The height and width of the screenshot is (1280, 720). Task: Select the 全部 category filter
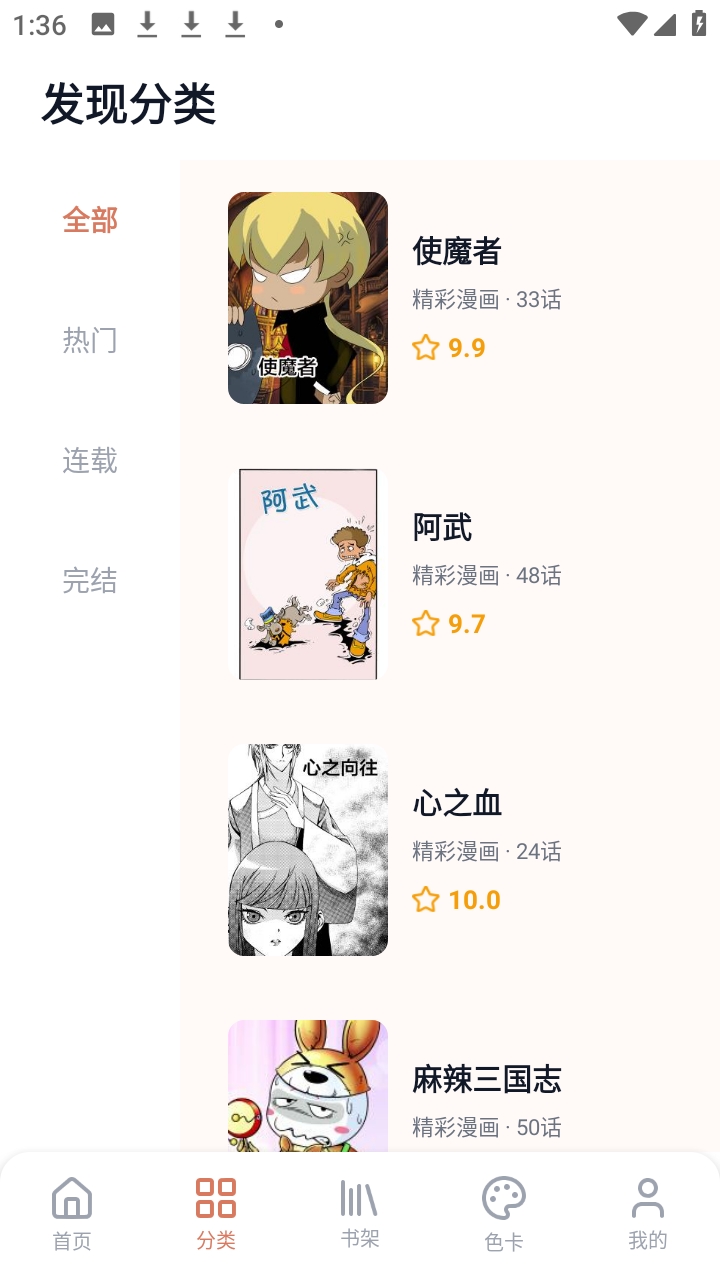pyautogui.click(x=90, y=220)
